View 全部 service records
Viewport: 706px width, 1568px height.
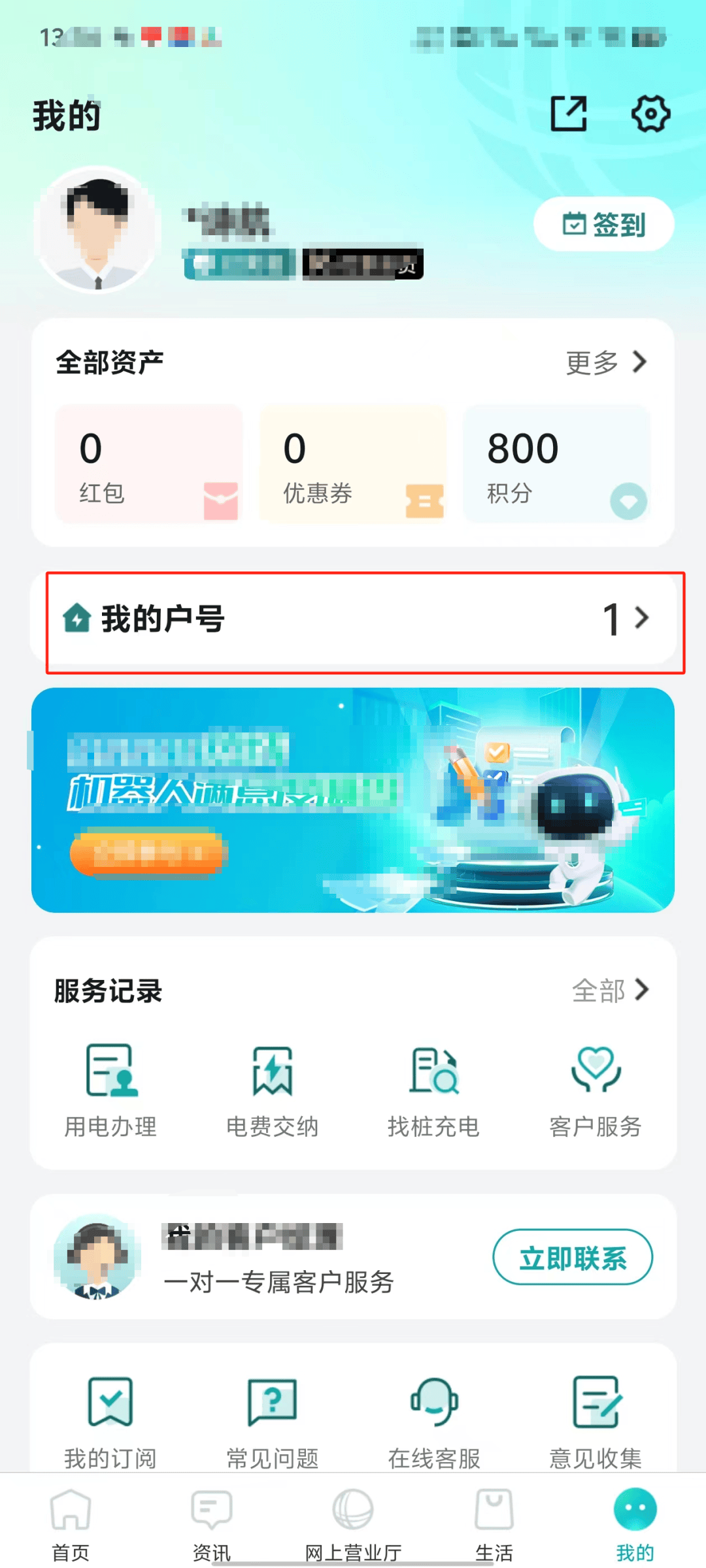[x=610, y=990]
